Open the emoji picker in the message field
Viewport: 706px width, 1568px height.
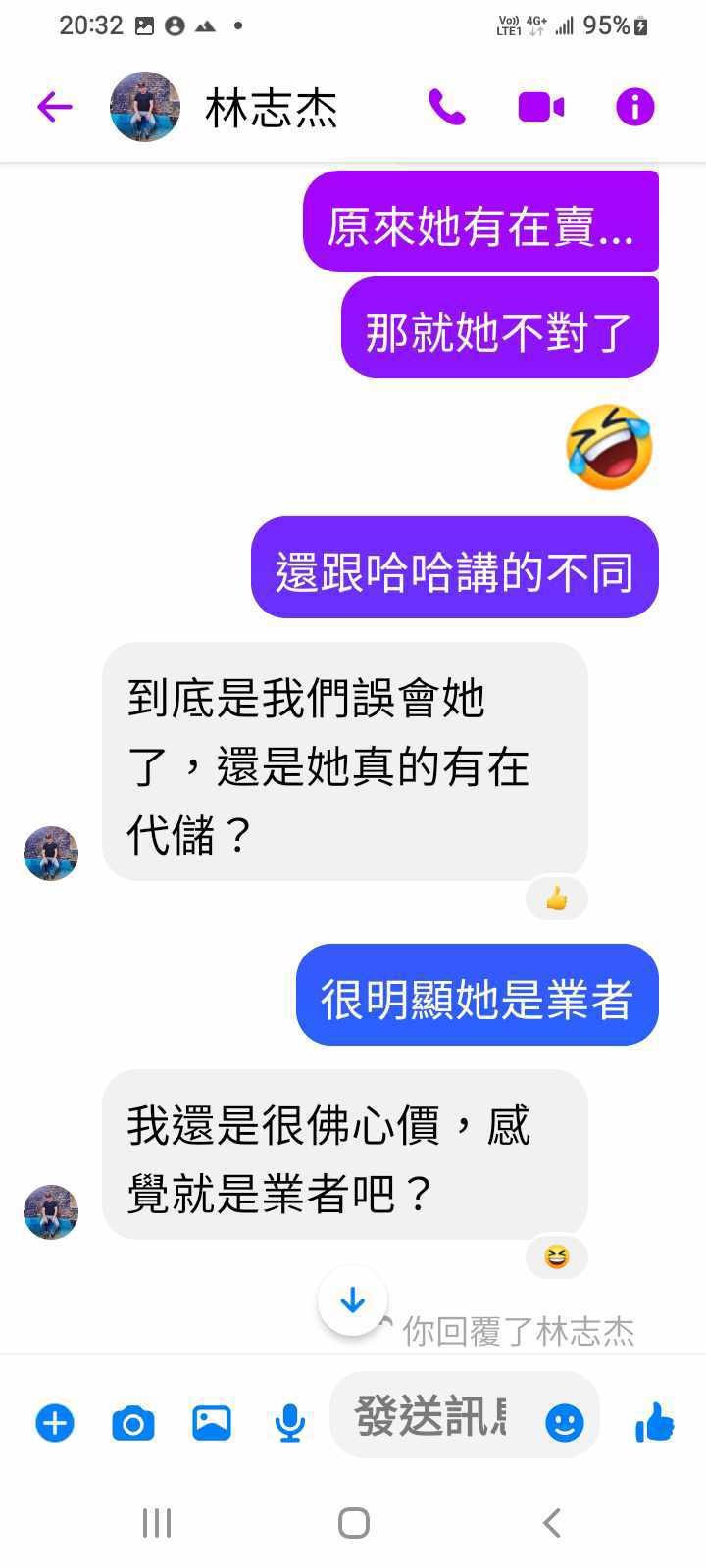pos(564,1422)
